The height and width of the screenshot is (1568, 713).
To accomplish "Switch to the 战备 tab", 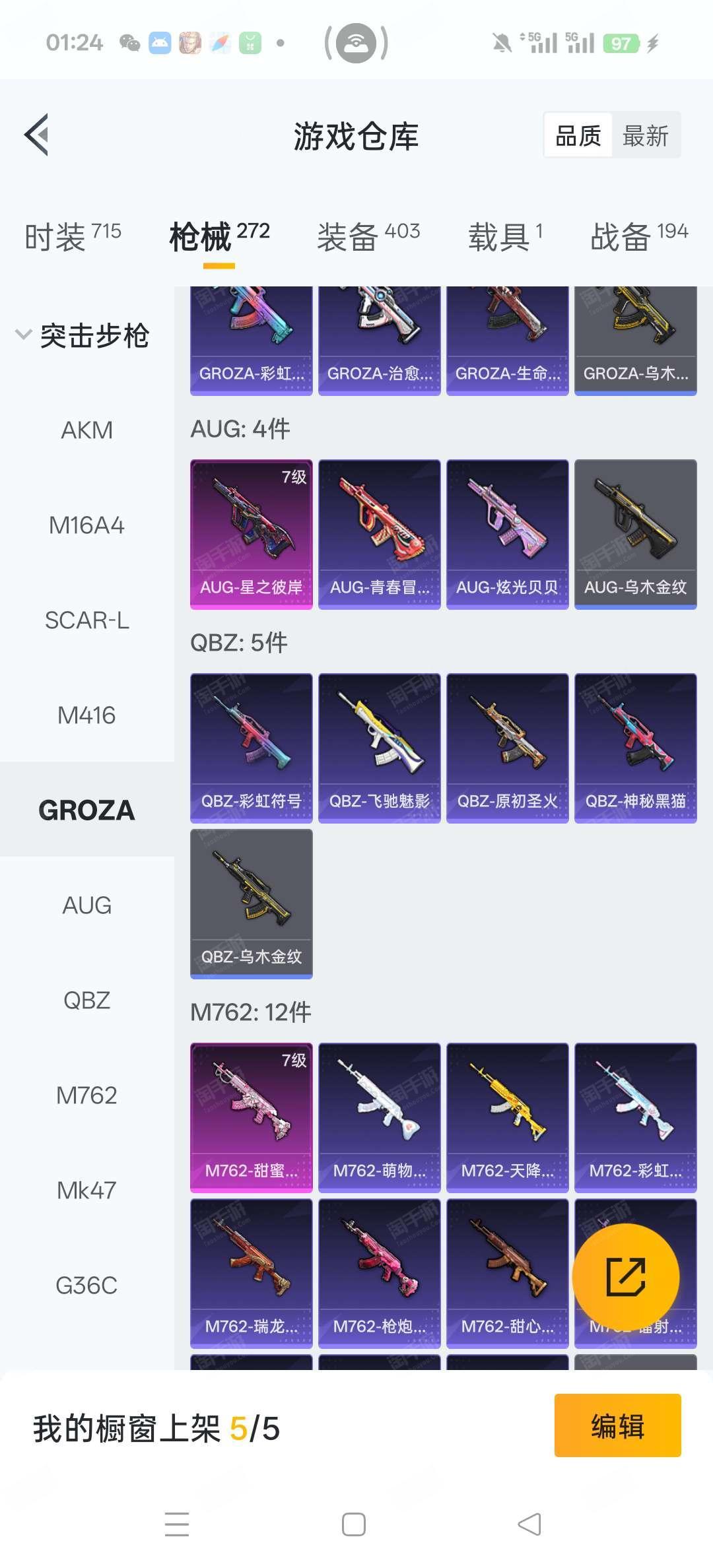I will tap(638, 236).
